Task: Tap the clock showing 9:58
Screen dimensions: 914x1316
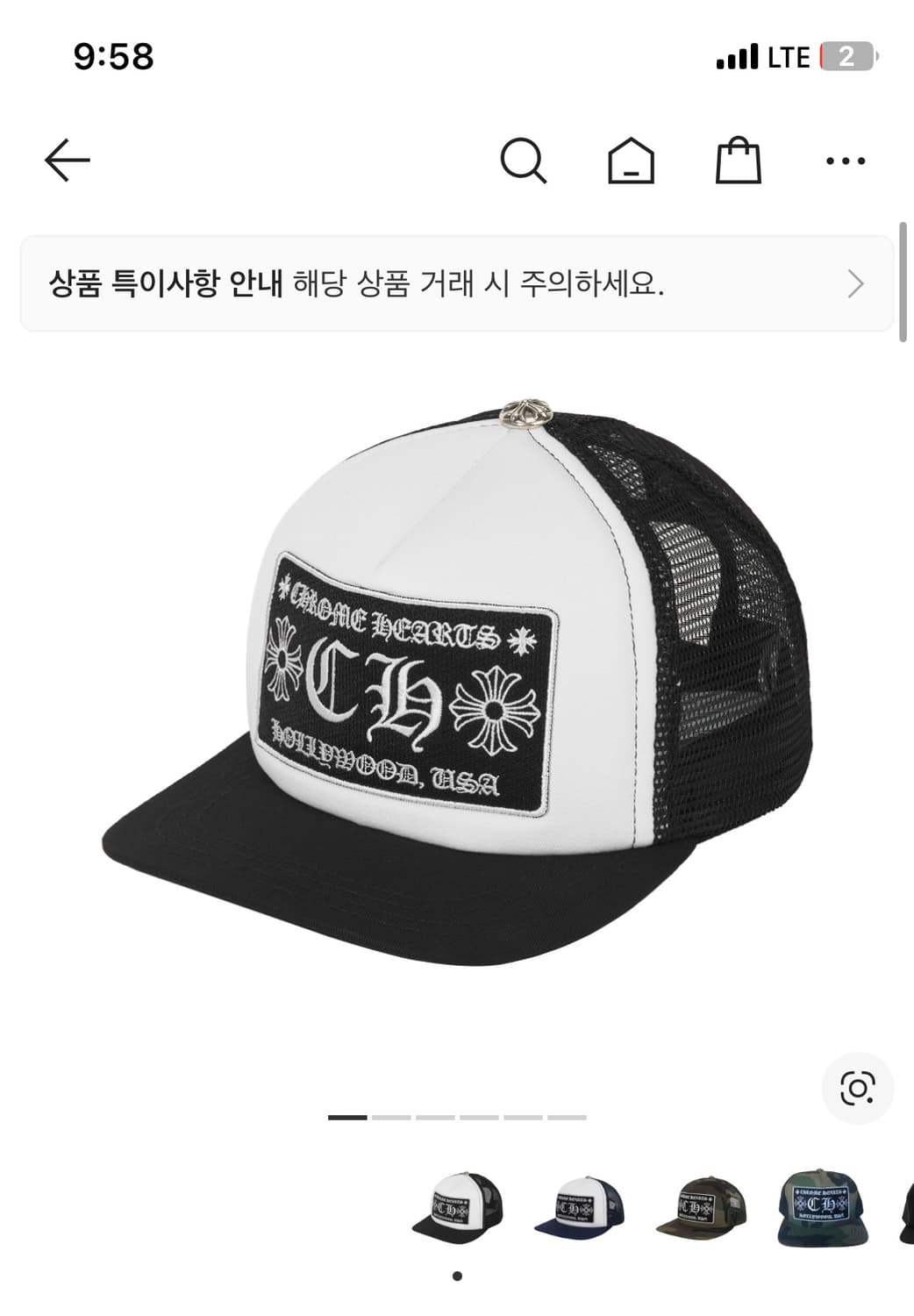Action: tap(115, 54)
